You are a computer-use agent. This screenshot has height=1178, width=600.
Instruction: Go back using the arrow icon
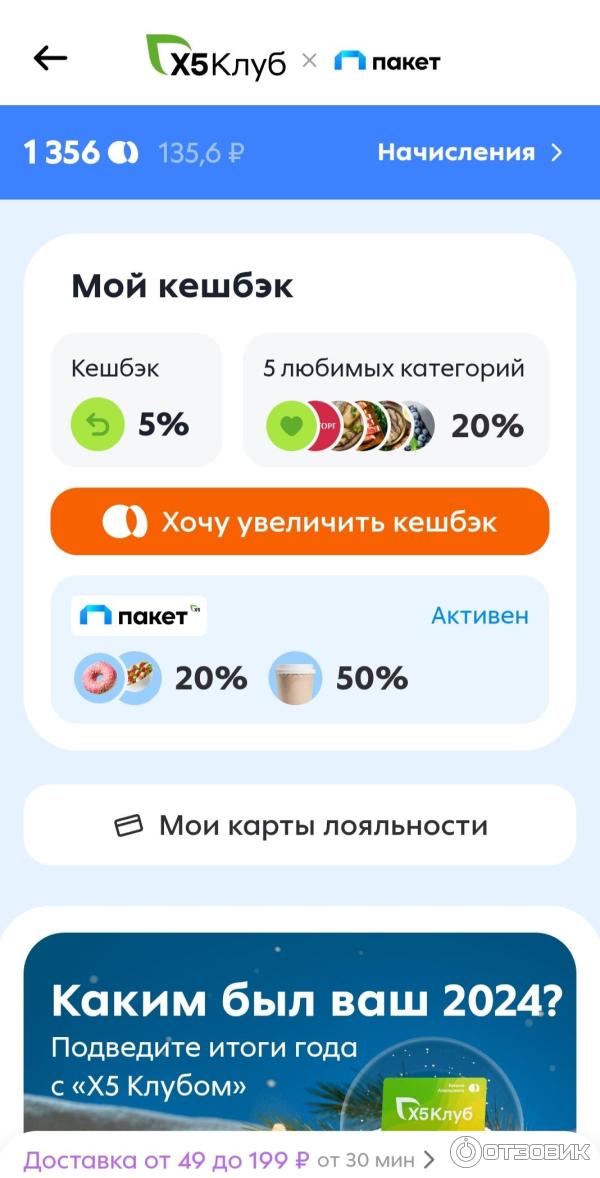[50, 59]
